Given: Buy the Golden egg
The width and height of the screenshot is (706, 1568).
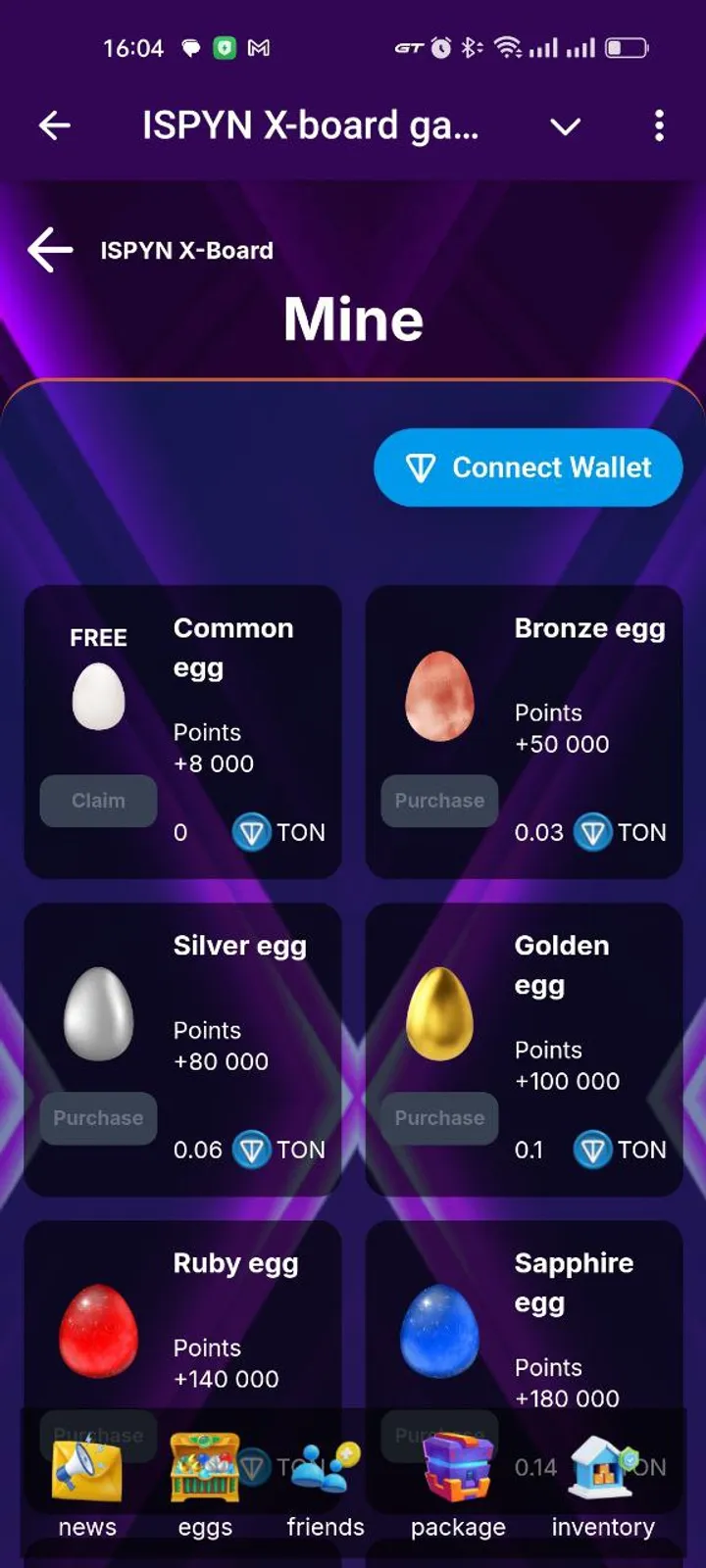Looking at the screenshot, I should click(439, 1118).
